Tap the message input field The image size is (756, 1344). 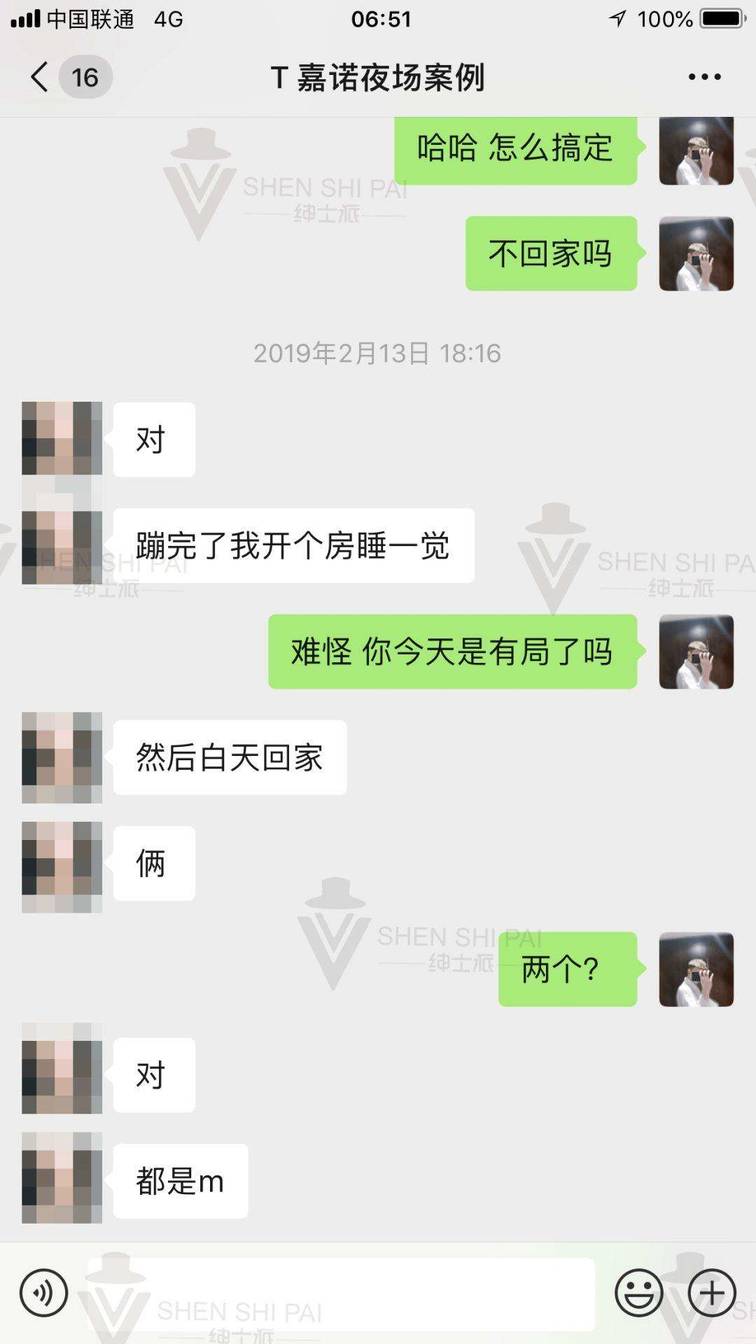340,1293
